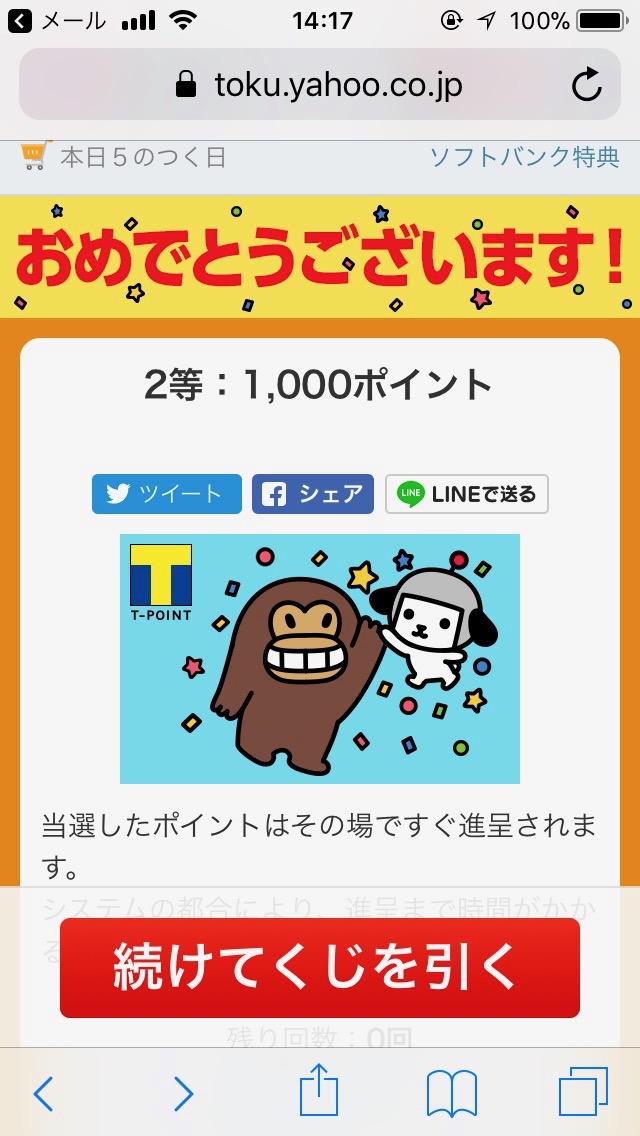Tap the toku.yahoo.co.jp address bar

(320, 86)
